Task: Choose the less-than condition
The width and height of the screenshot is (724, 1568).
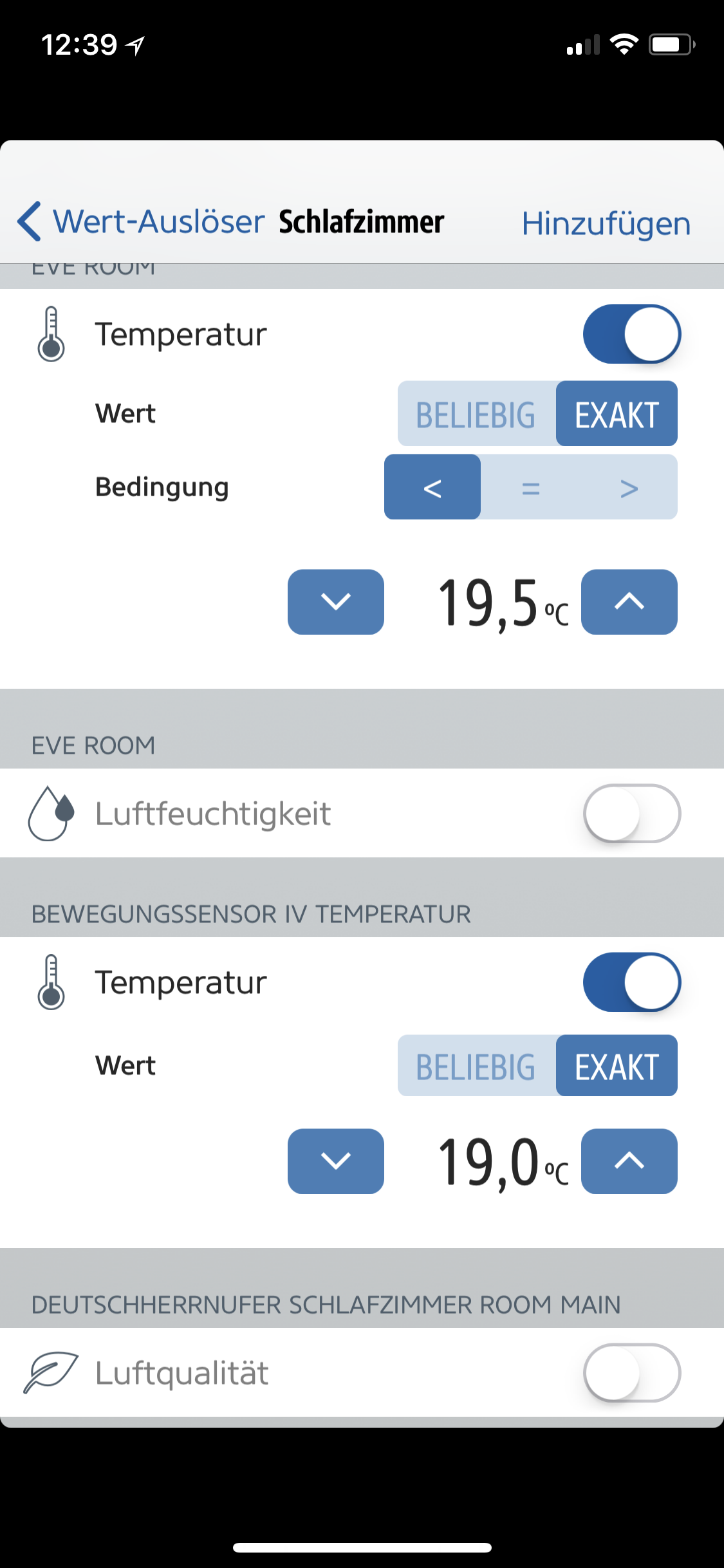Action: pyautogui.click(x=432, y=487)
